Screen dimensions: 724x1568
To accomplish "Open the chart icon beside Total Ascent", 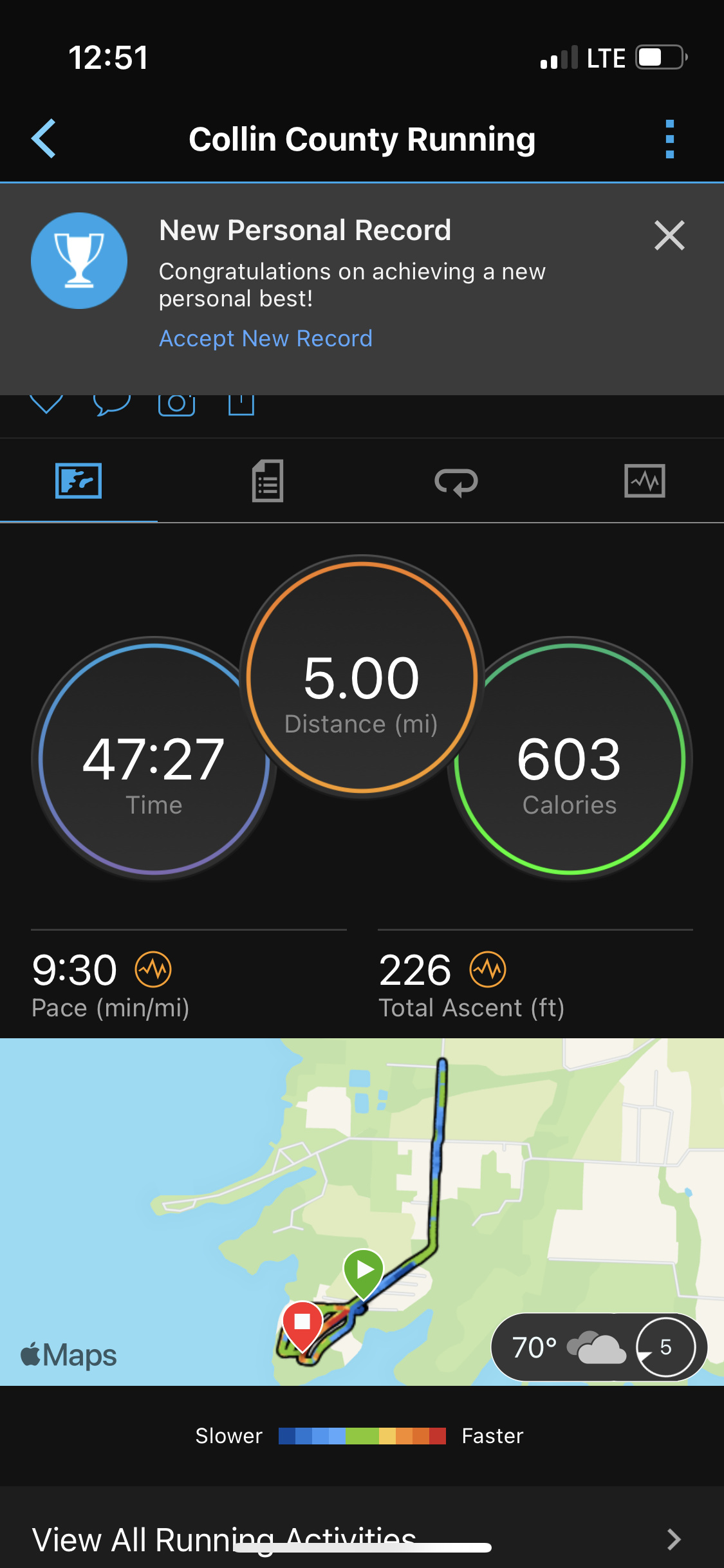I will pyautogui.click(x=488, y=969).
